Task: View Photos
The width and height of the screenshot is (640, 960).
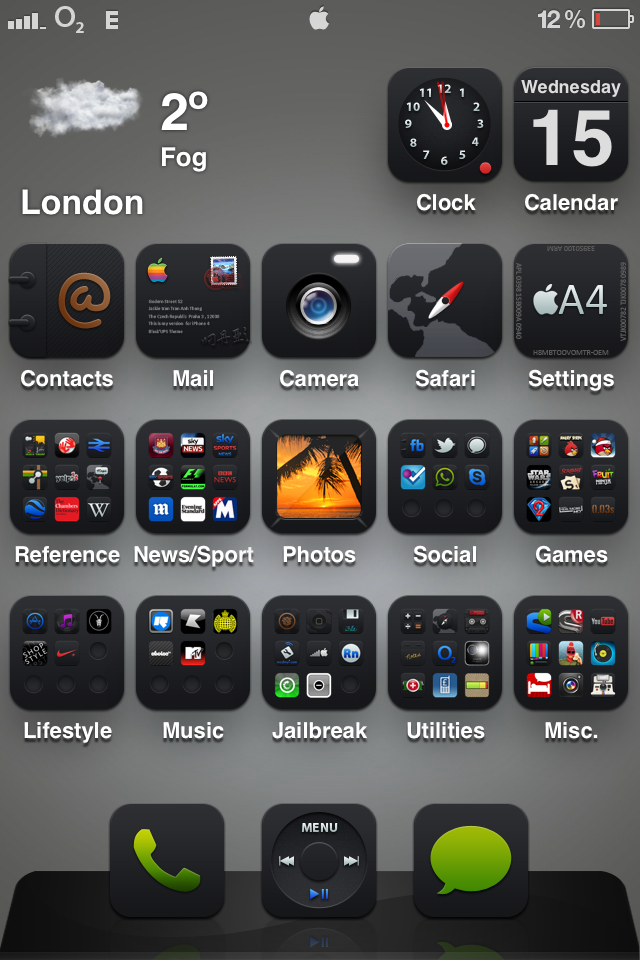Action: coord(319,477)
